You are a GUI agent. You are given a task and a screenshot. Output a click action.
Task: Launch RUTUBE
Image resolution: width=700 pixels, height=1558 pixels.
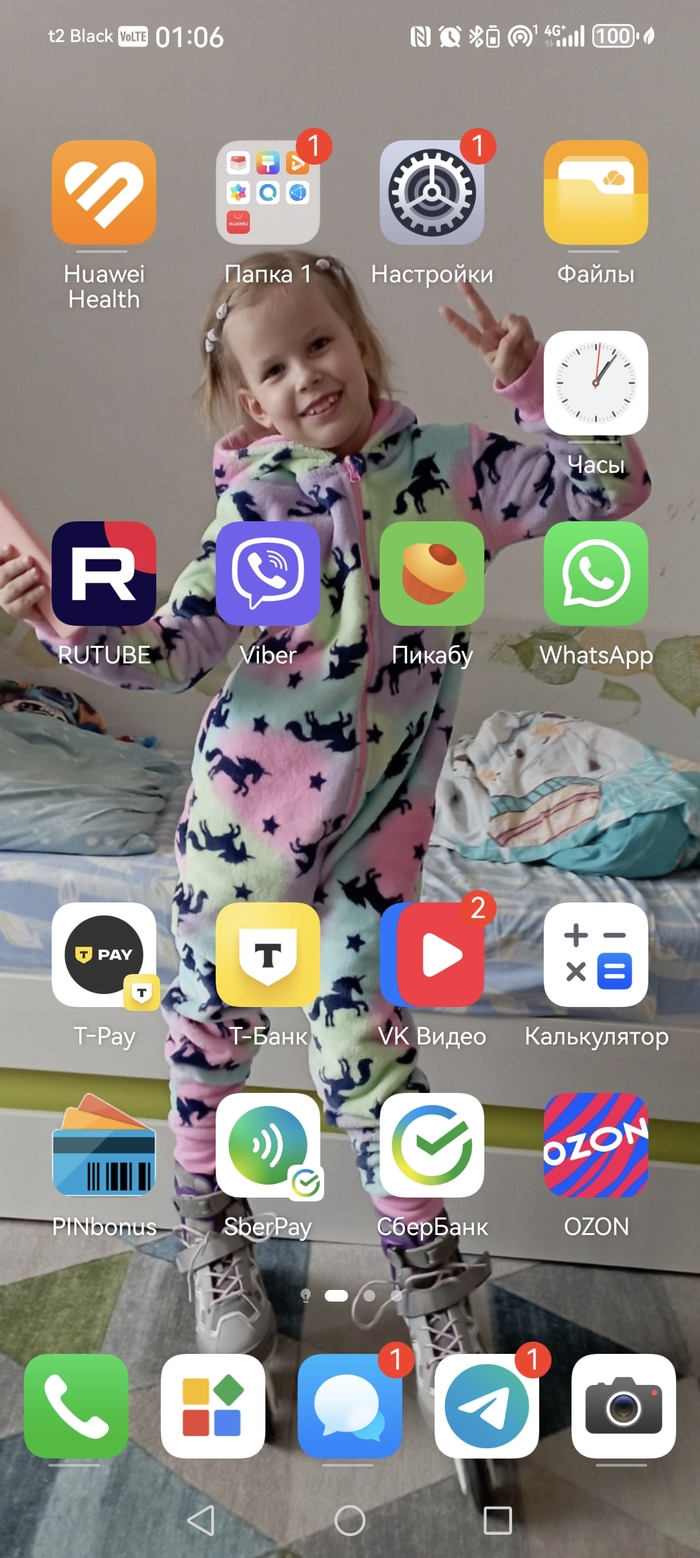coord(104,573)
